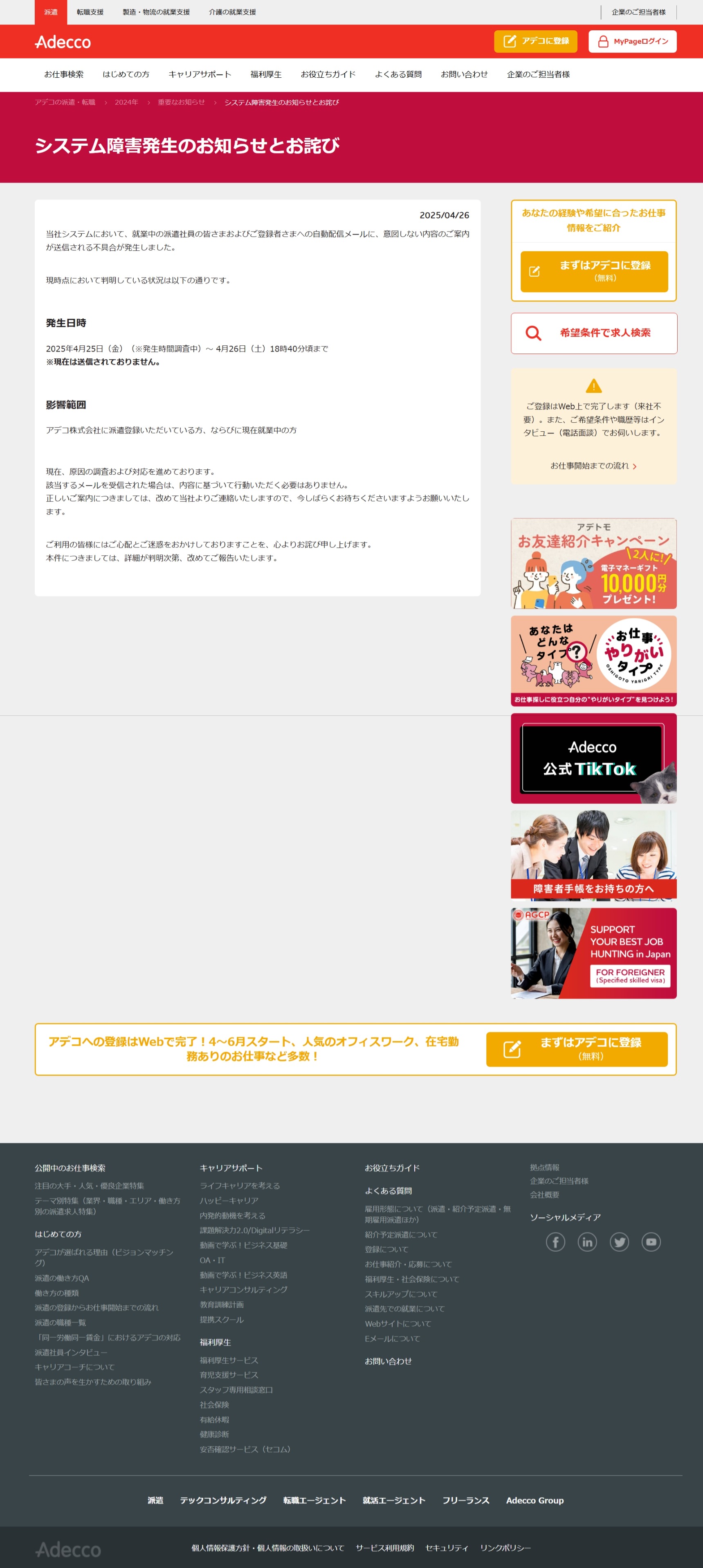Viewport: 703px width, 1568px height.
Task: Open the Adecco 公式 TikTok banner
Action: 593,759
